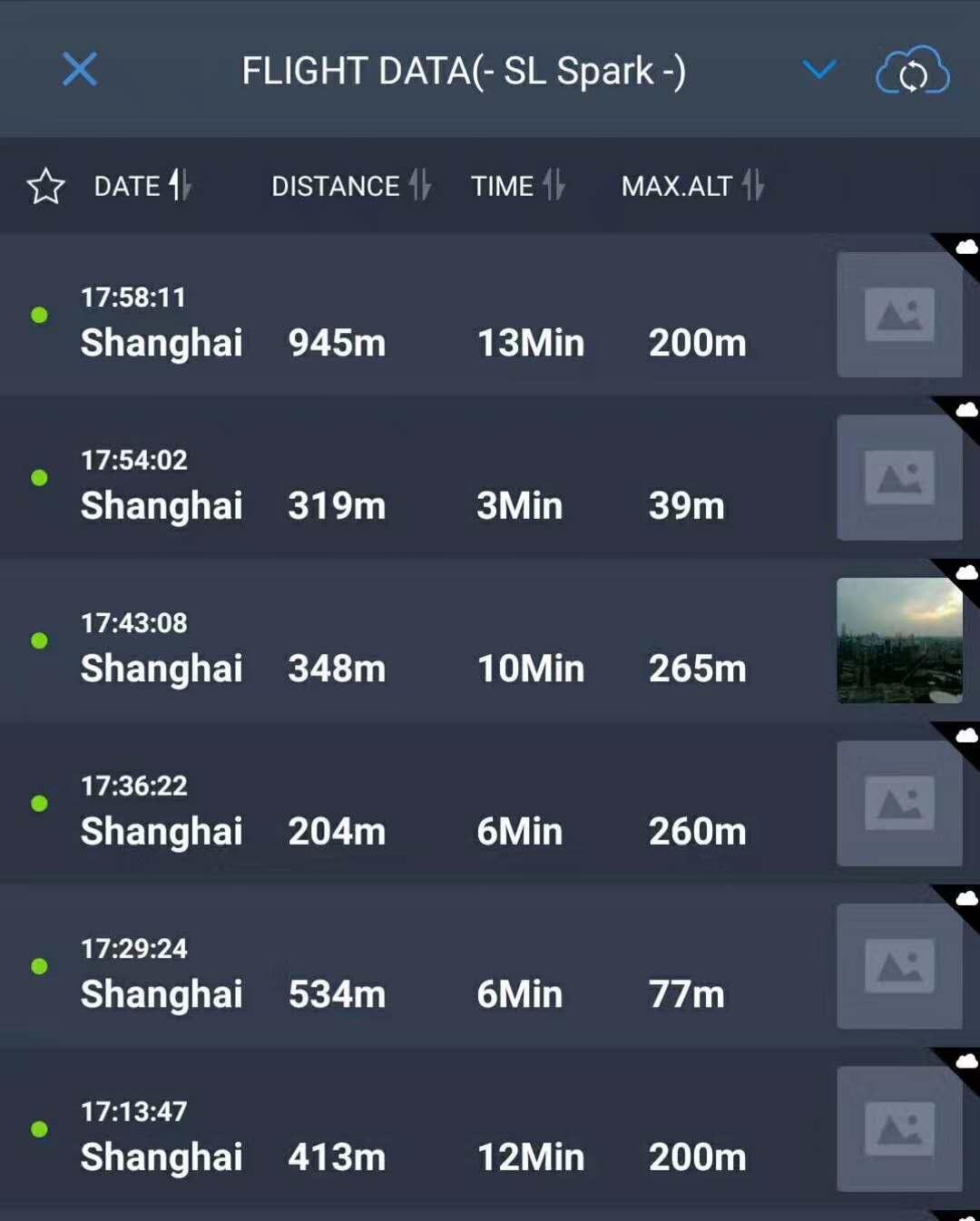Image resolution: width=980 pixels, height=1221 pixels.
Task: Sort flights by distance
Action: tap(350, 186)
